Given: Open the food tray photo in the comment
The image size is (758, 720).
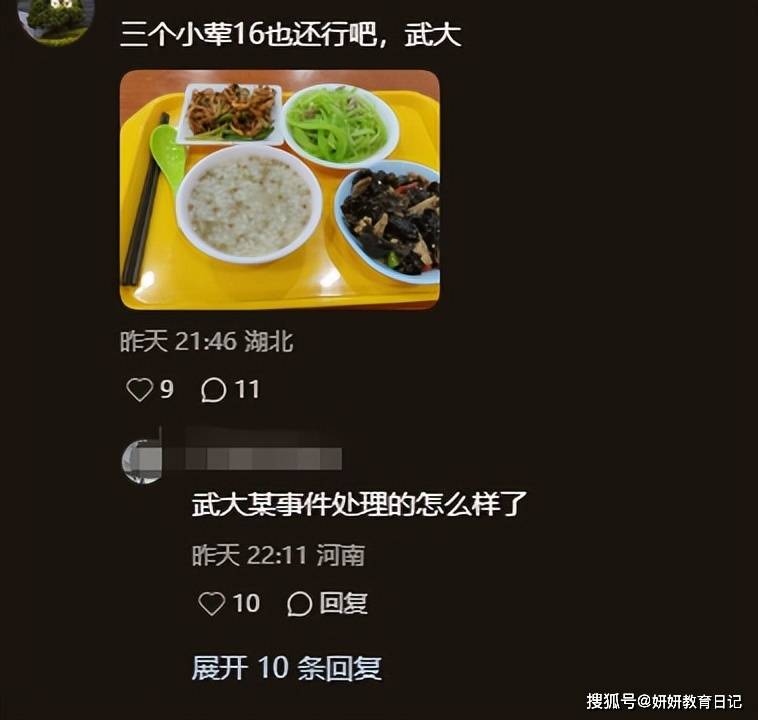Looking at the screenshot, I should coord(279,190).
